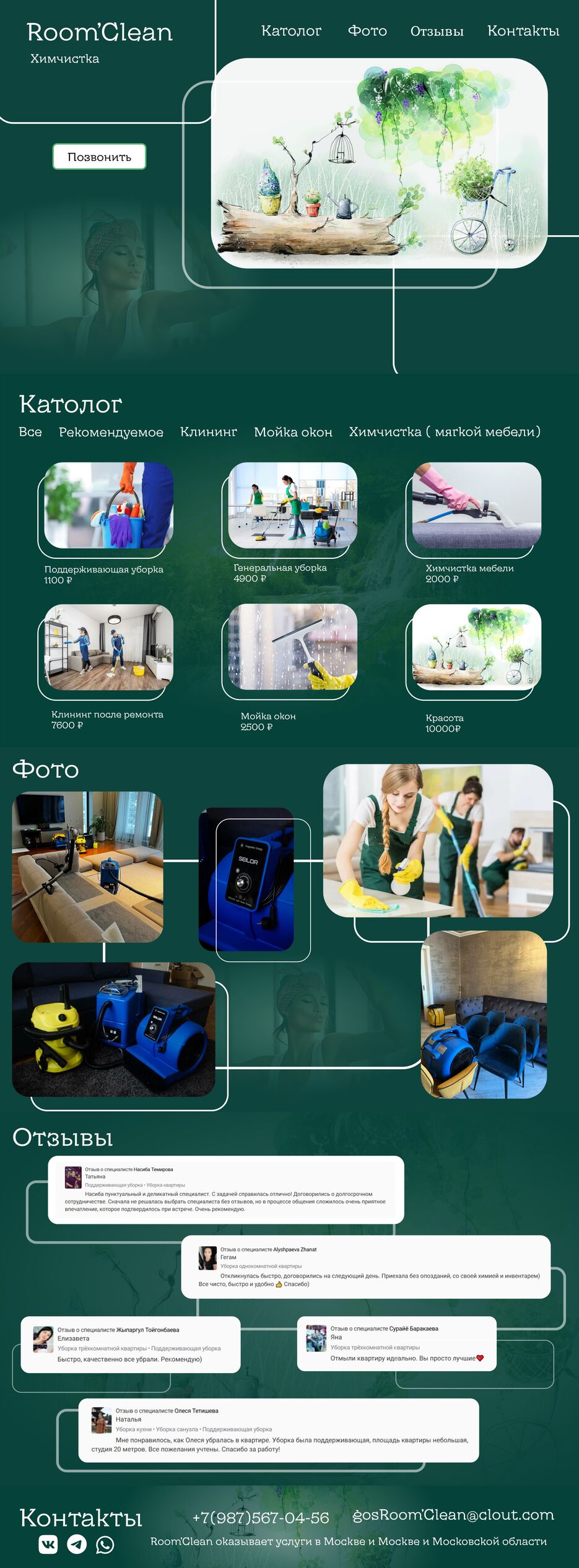Image resolution: width=579 pixels, height=1568 pixels.
Task: Open the VK social icon
Action: 48,1545
